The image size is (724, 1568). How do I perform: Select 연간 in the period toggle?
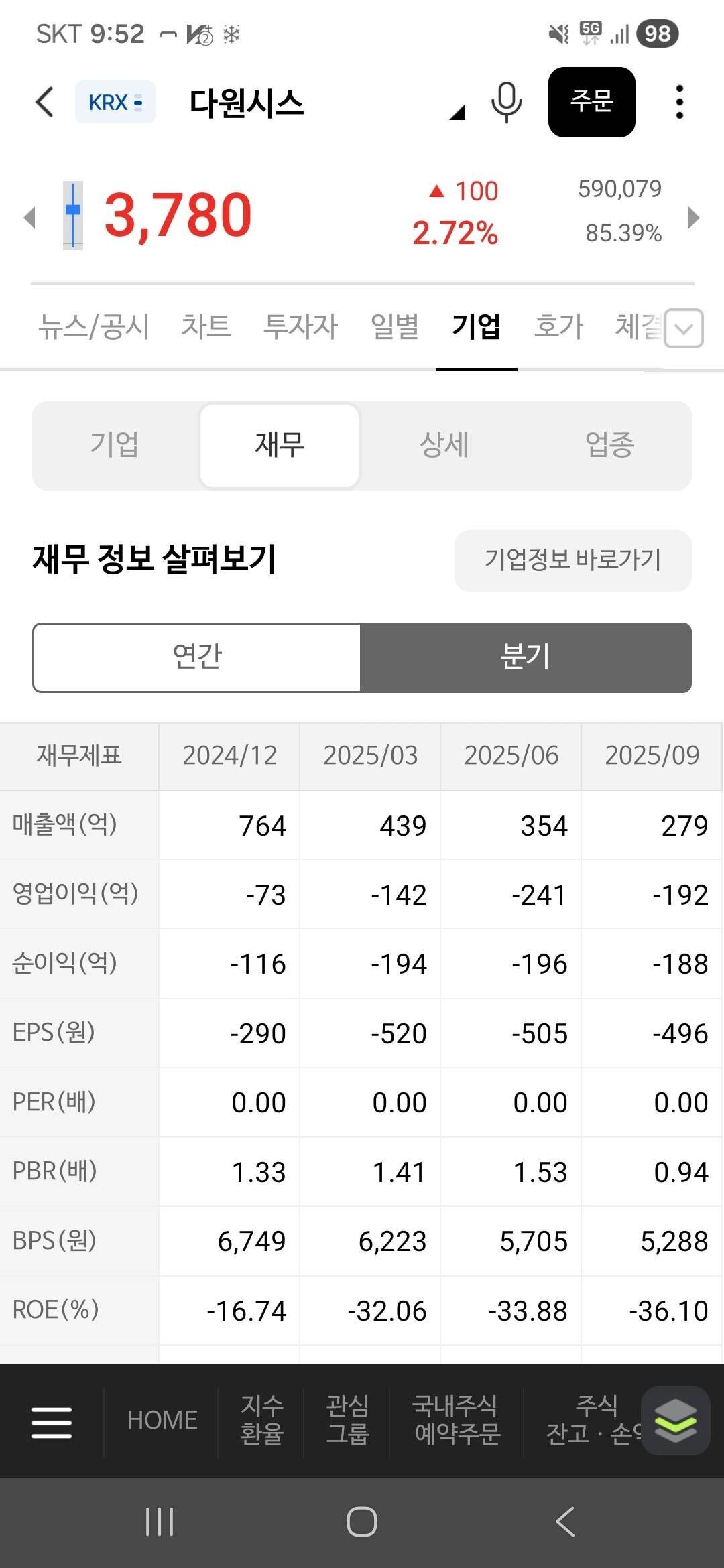pos(198,657)
